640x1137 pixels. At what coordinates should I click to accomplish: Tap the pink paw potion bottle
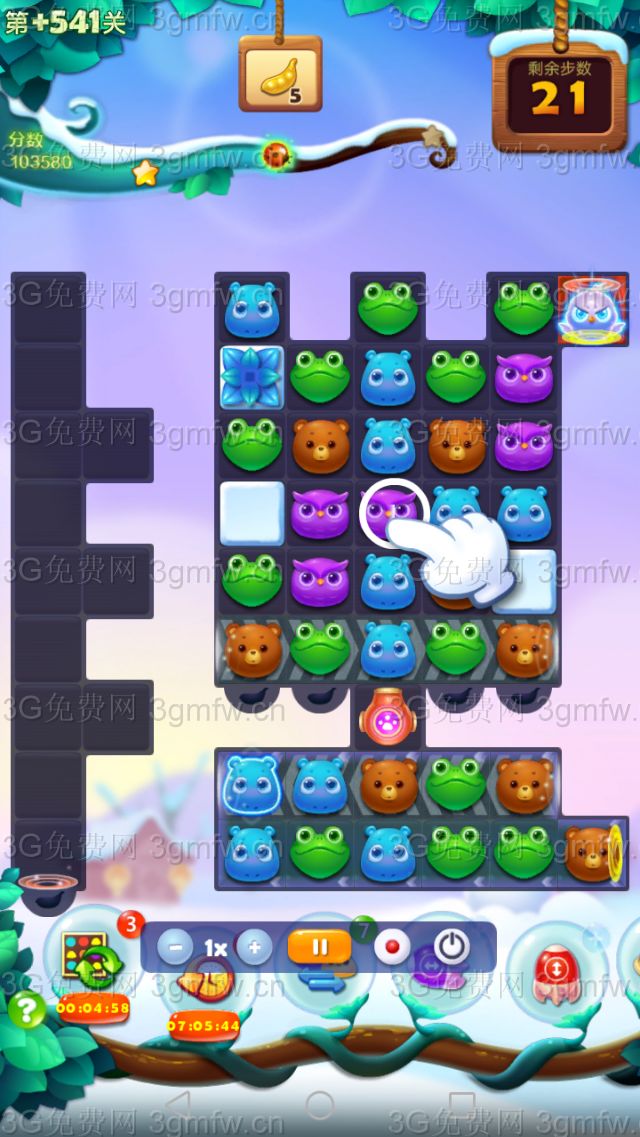[388, 716]
